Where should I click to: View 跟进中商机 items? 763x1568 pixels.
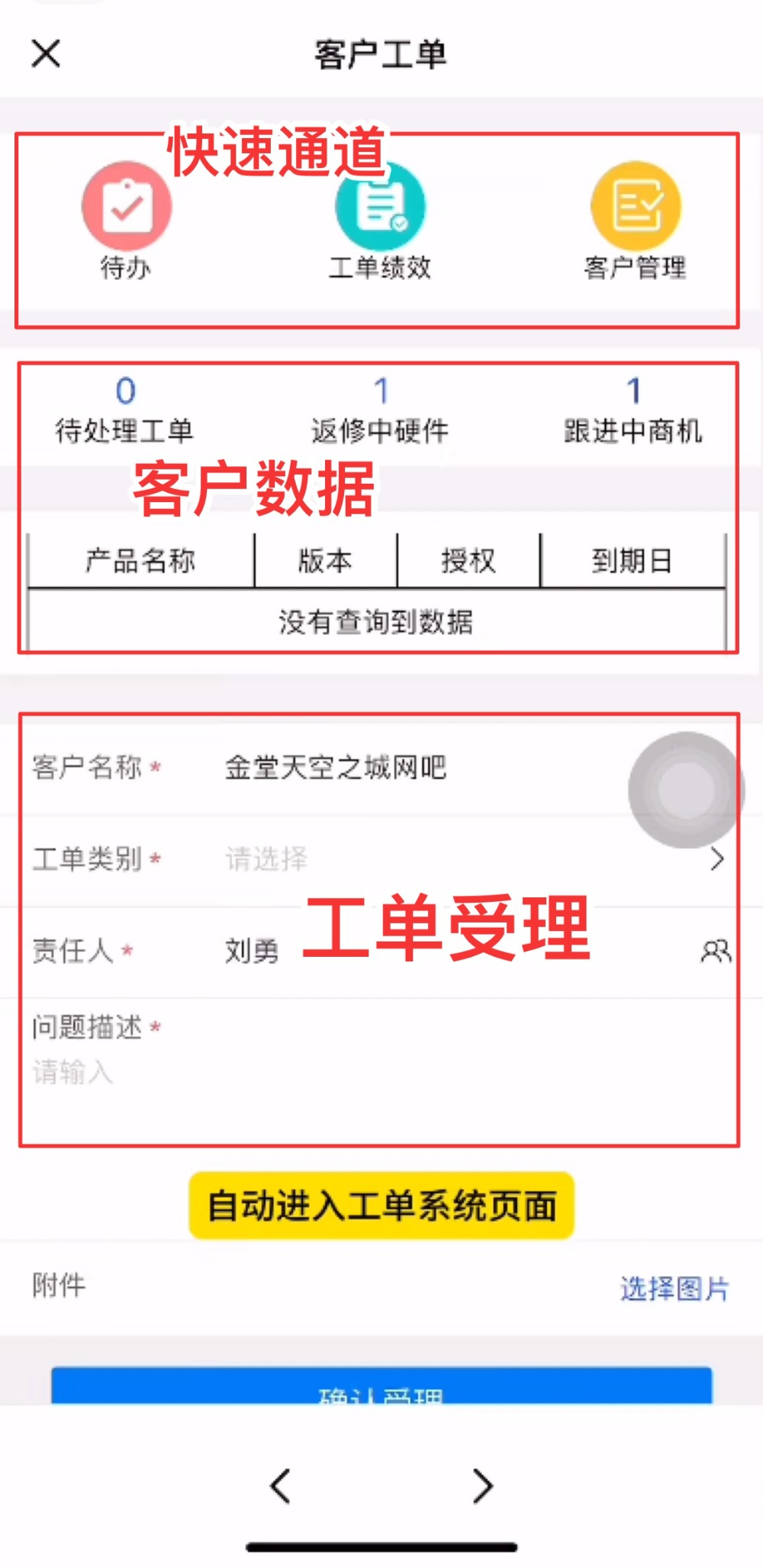point(633,411)
